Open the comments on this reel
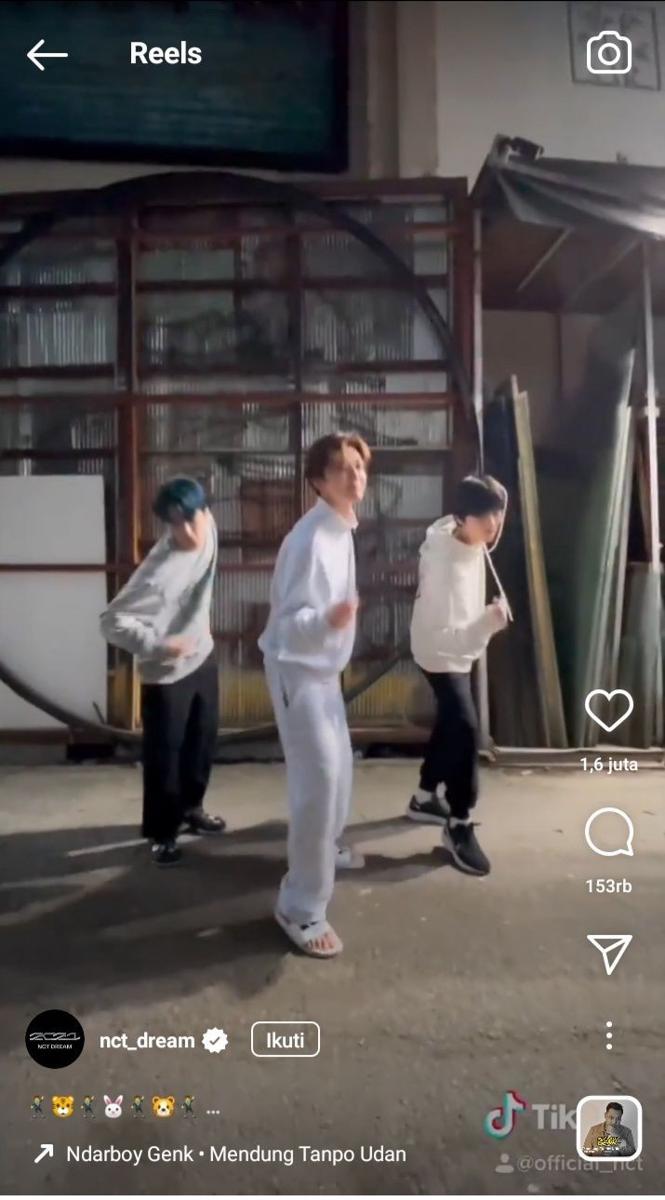 coord(609,832)
